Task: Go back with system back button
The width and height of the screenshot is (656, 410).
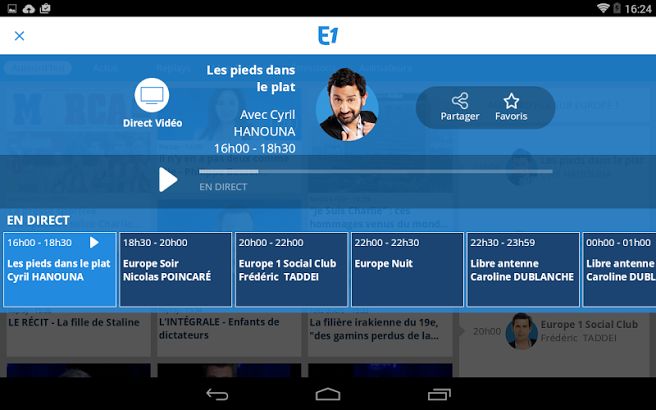Action: [216, 393]
